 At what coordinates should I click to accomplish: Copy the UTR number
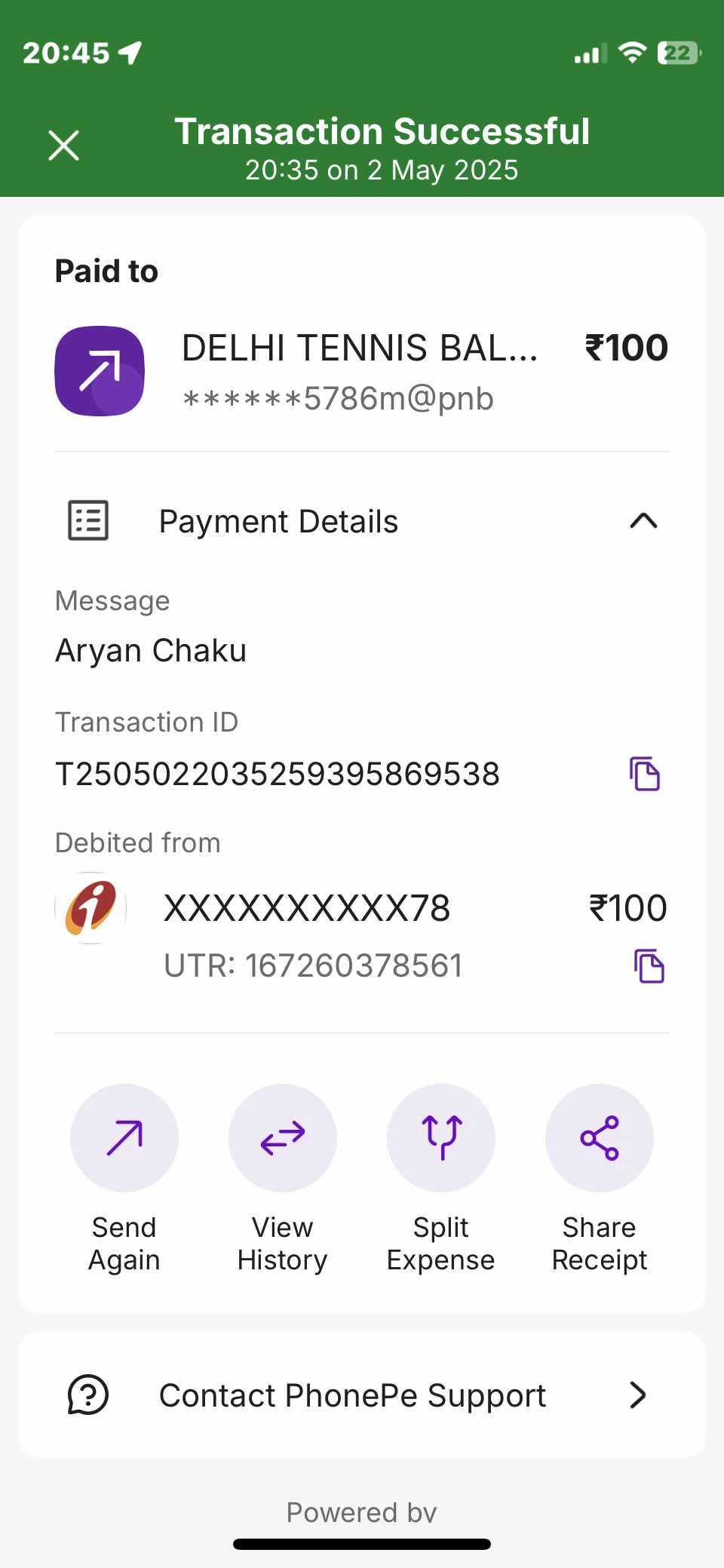point(649,966)
